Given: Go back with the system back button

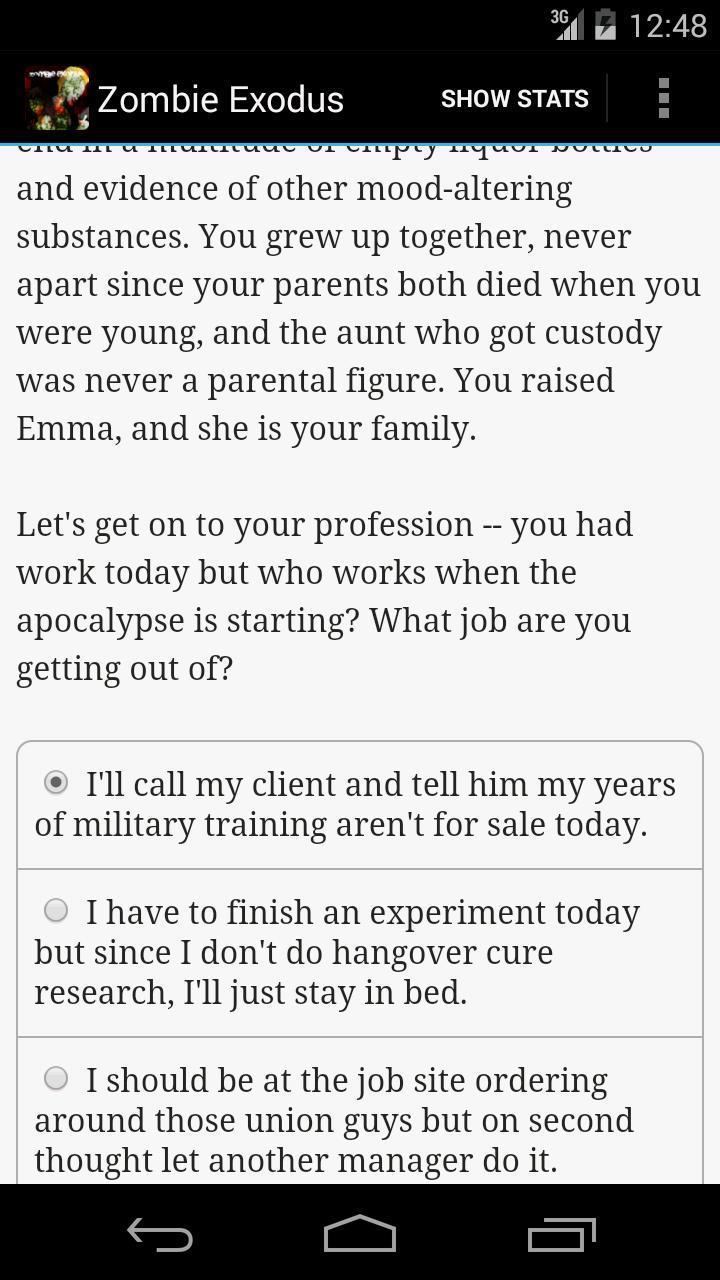Looking at the screenshot, I should [160, 1235].
